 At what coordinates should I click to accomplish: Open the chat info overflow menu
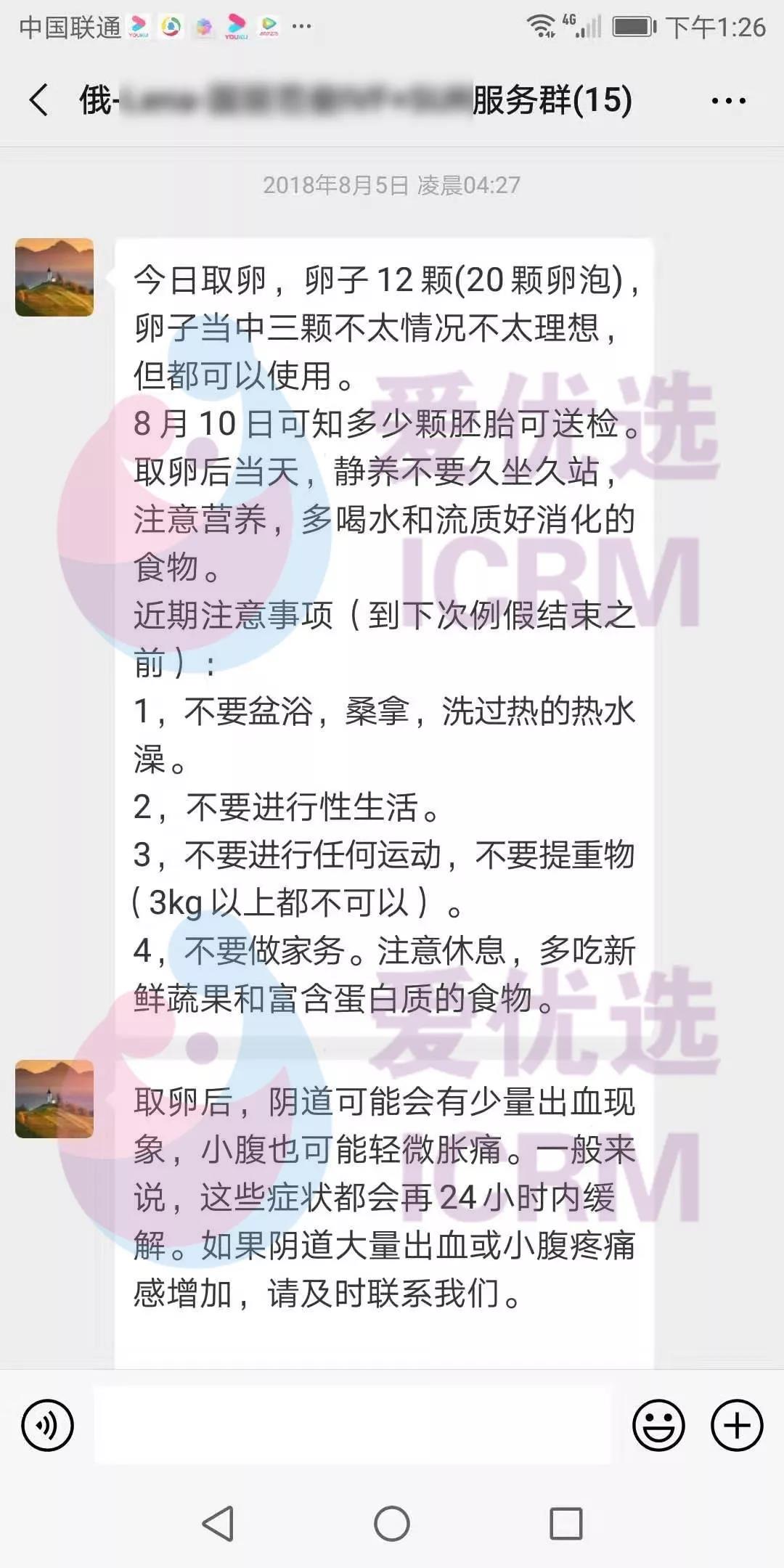[x=728, y=101]
